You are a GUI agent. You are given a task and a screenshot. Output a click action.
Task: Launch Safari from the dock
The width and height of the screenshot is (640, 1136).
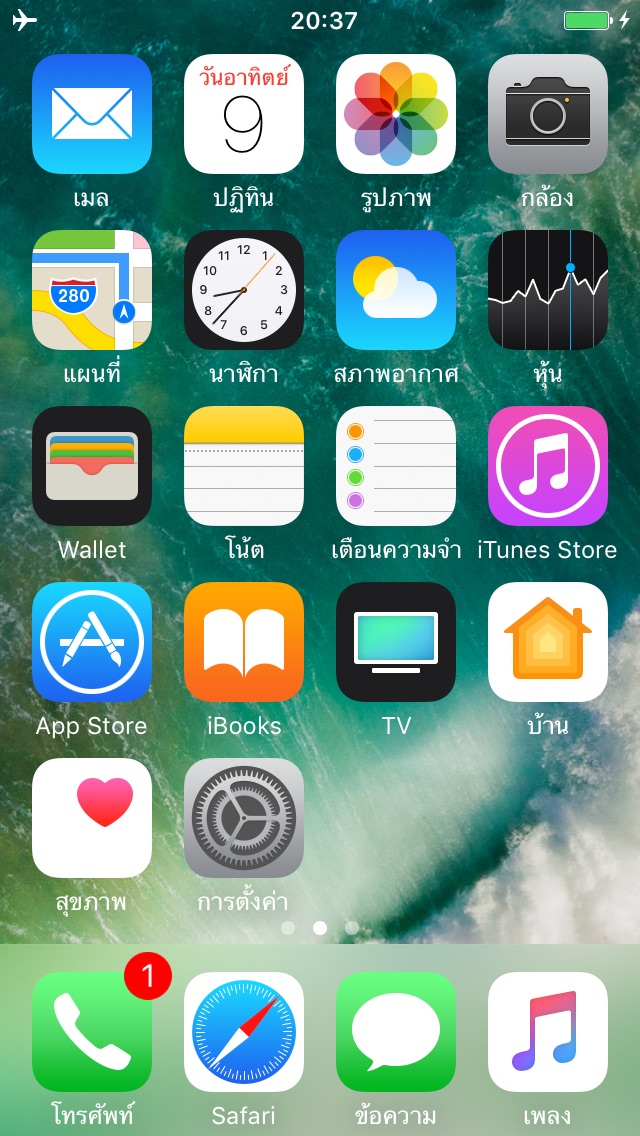[x=244, y=1032]
